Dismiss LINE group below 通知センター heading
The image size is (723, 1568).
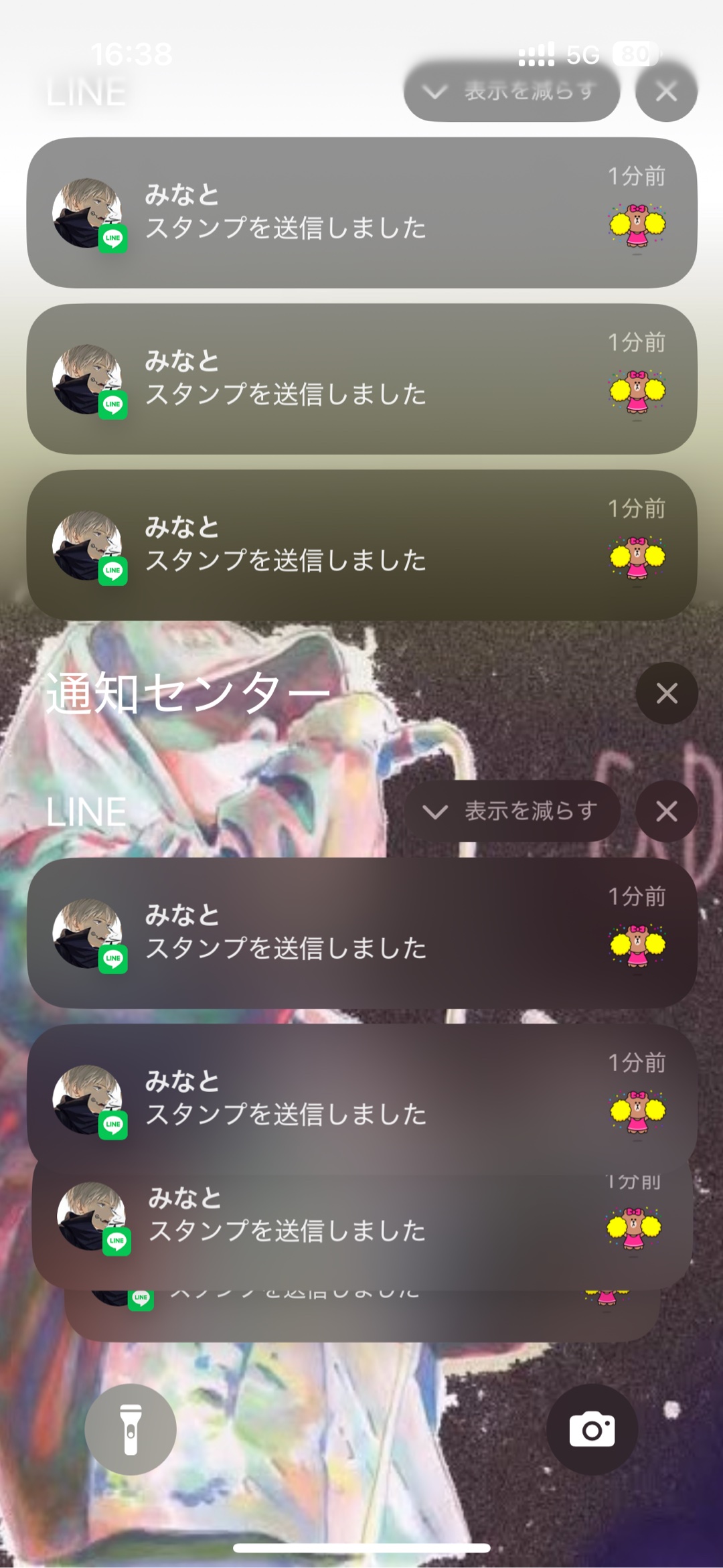tap(667, 811)
